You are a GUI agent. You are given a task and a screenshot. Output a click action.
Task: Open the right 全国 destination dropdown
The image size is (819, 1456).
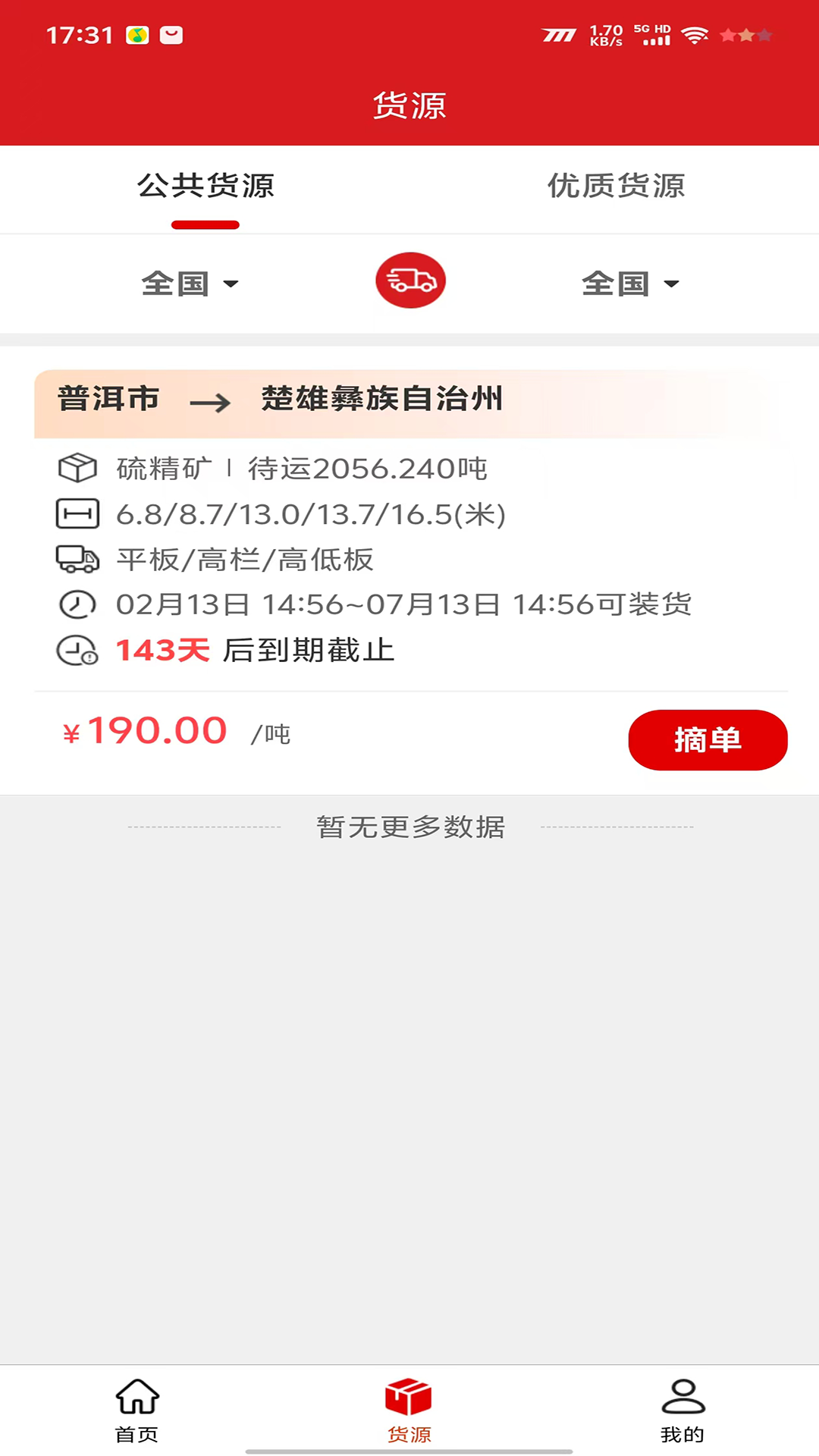click(x=632, y=283)
